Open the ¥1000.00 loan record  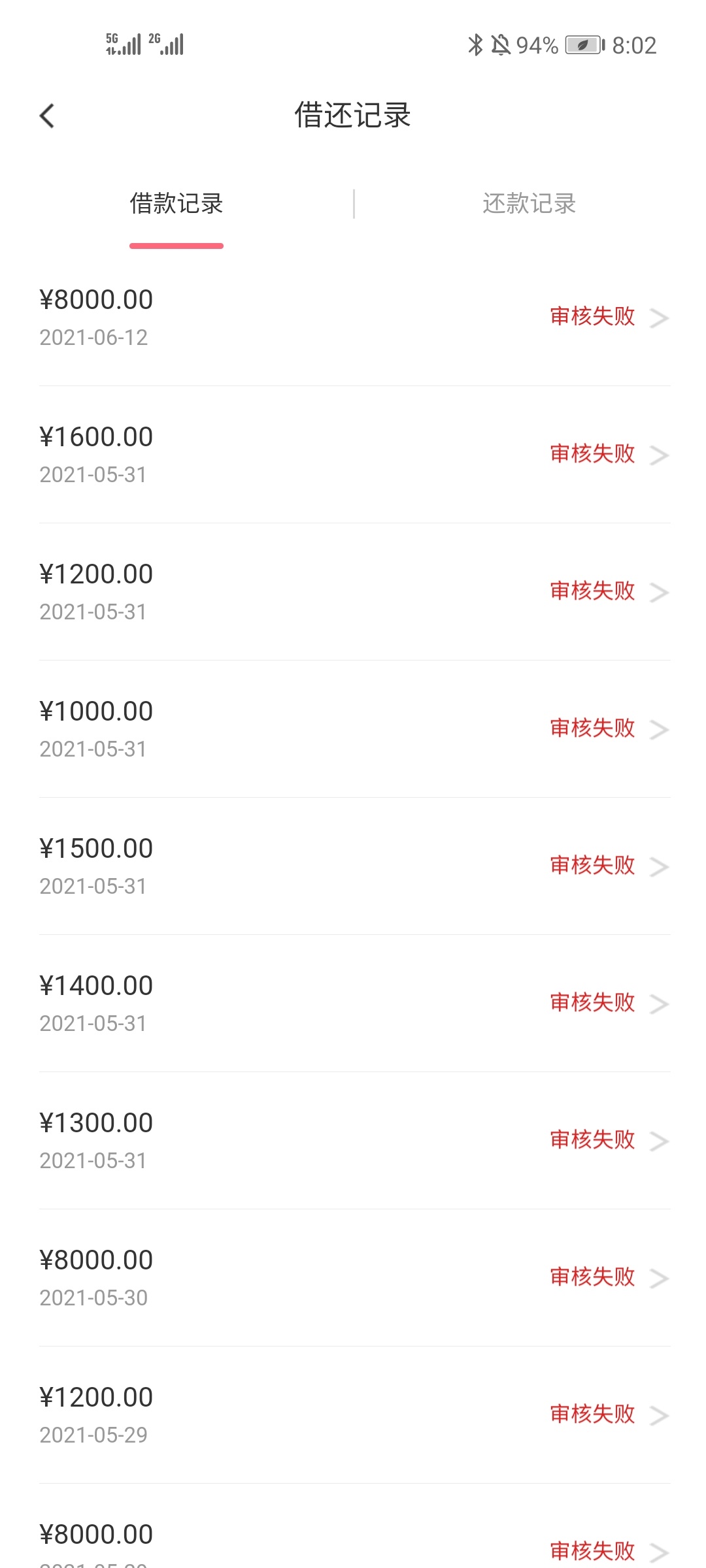354,729
